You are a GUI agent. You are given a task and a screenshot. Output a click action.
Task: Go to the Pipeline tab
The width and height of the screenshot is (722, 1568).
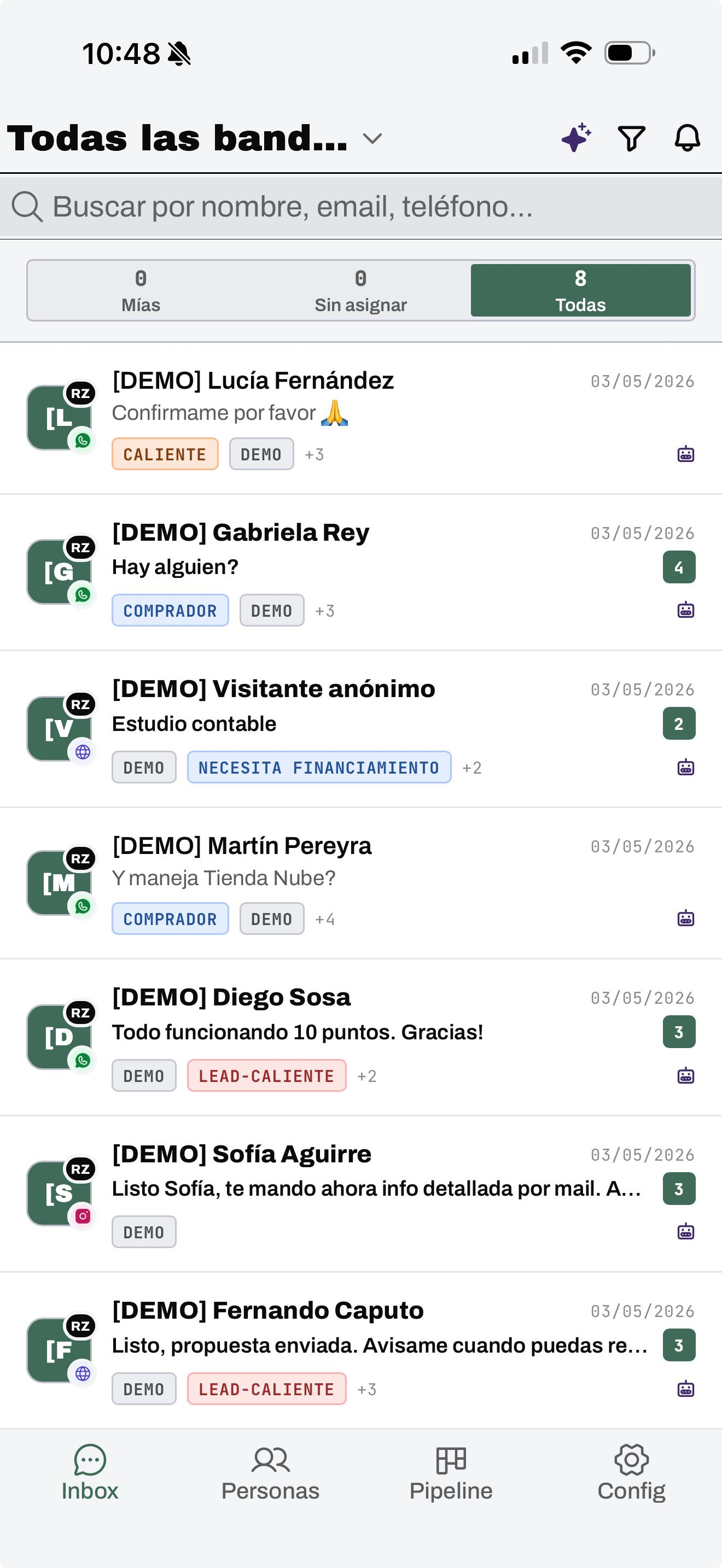(451, 1473)
